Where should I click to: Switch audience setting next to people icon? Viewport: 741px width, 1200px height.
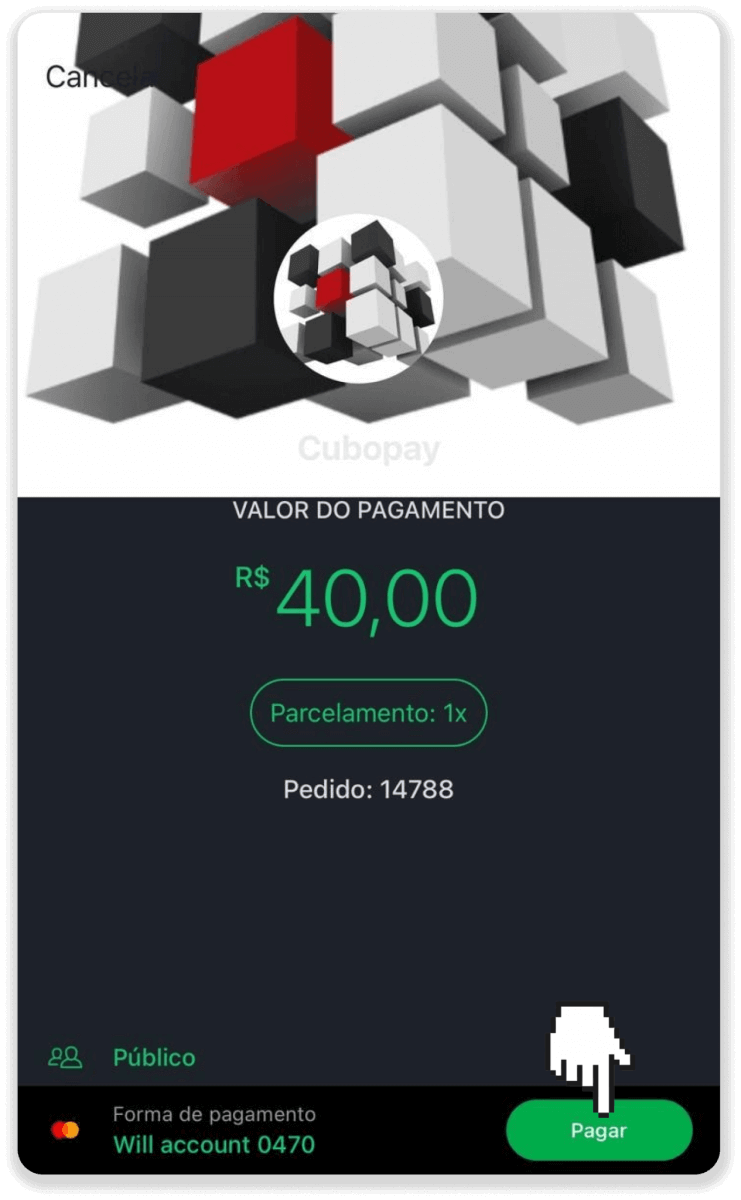[x=153, y=1057]
